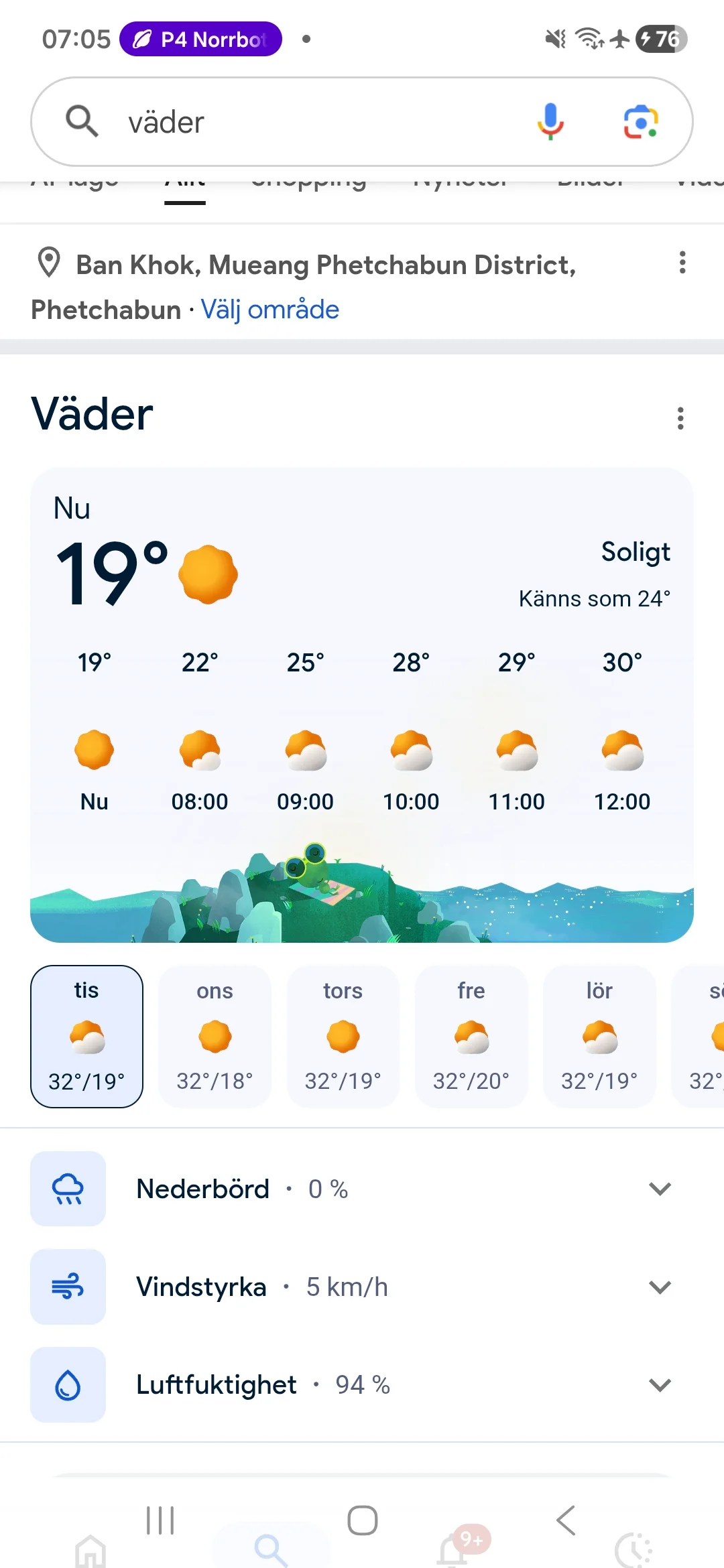The width and height of the screenshot is (724, 1568).
Task: Expand the Luftfuktighet details
Action: (660, 1384)
